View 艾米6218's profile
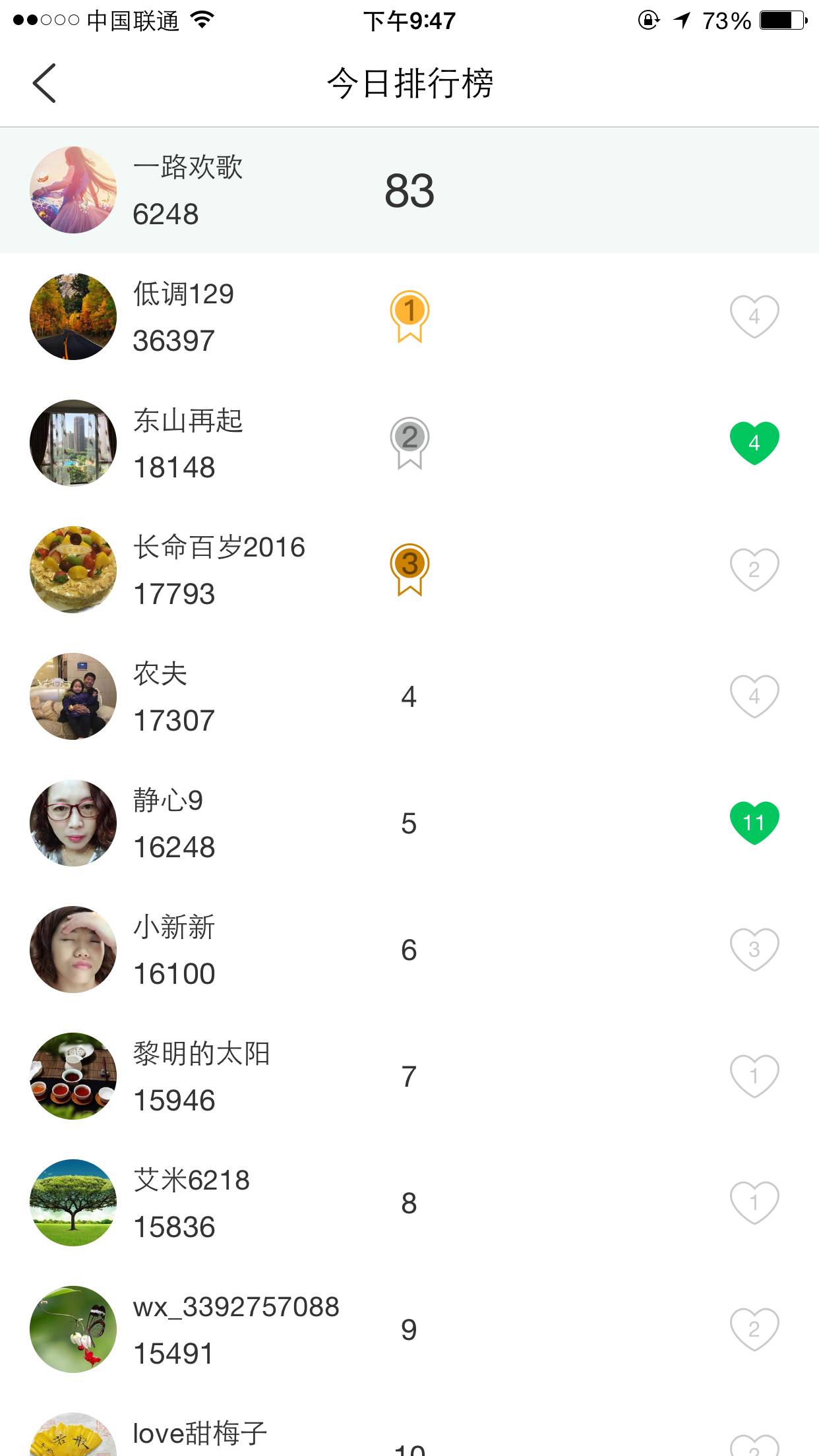 point(73,1203)
